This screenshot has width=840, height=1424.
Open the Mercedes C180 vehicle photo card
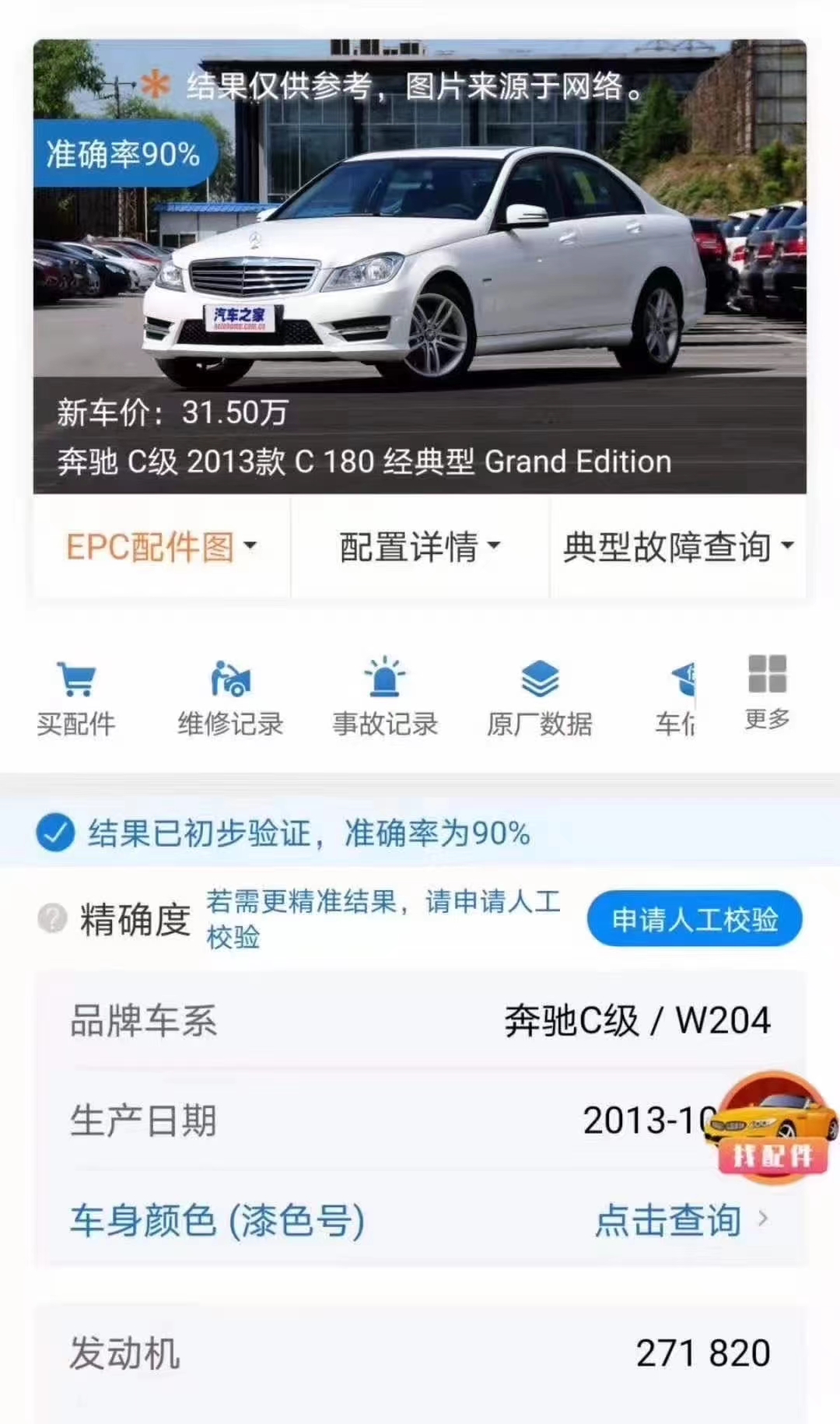(419, 265)
